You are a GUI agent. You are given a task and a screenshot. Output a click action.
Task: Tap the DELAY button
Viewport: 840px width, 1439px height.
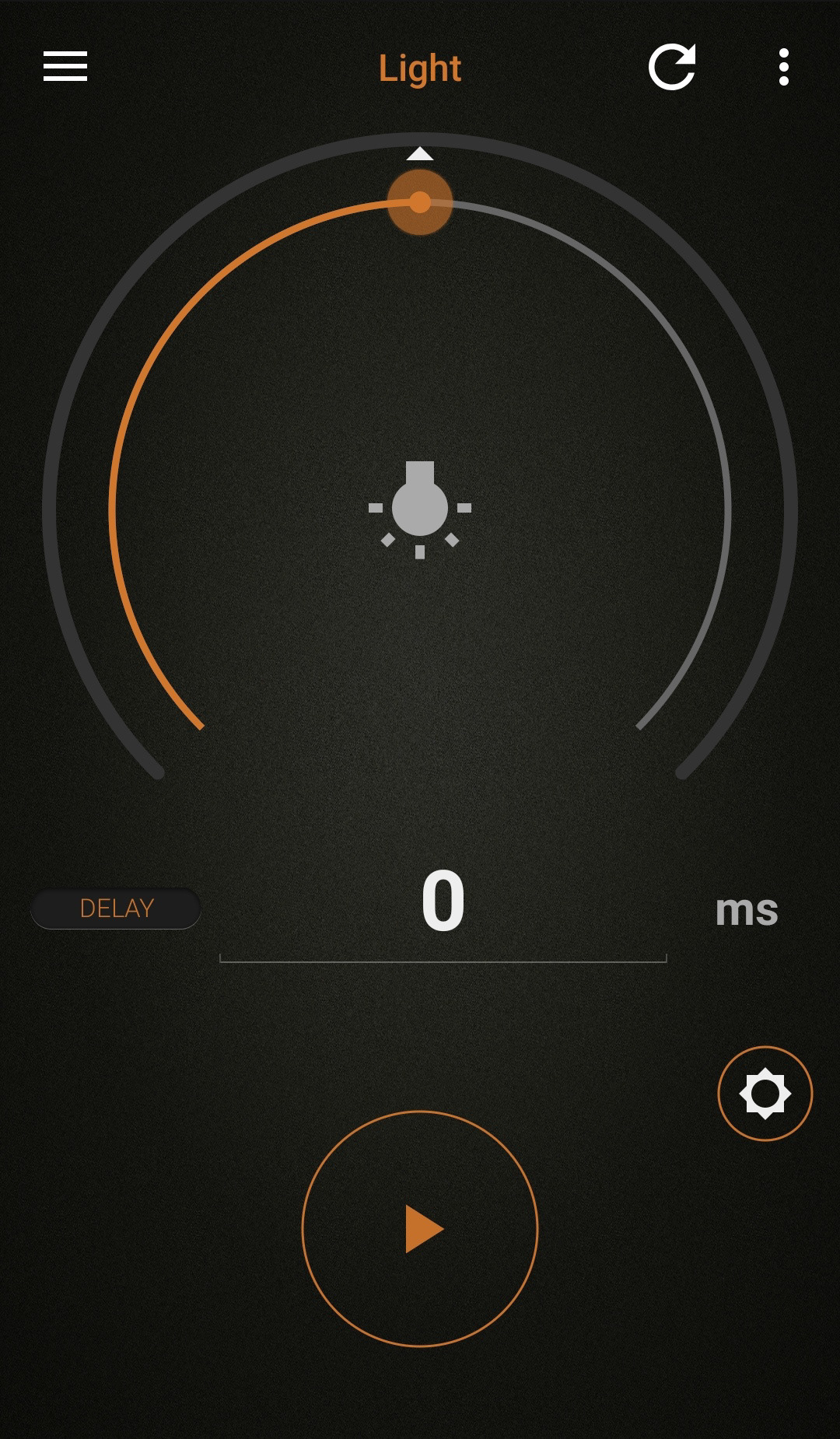pos(116,908)
